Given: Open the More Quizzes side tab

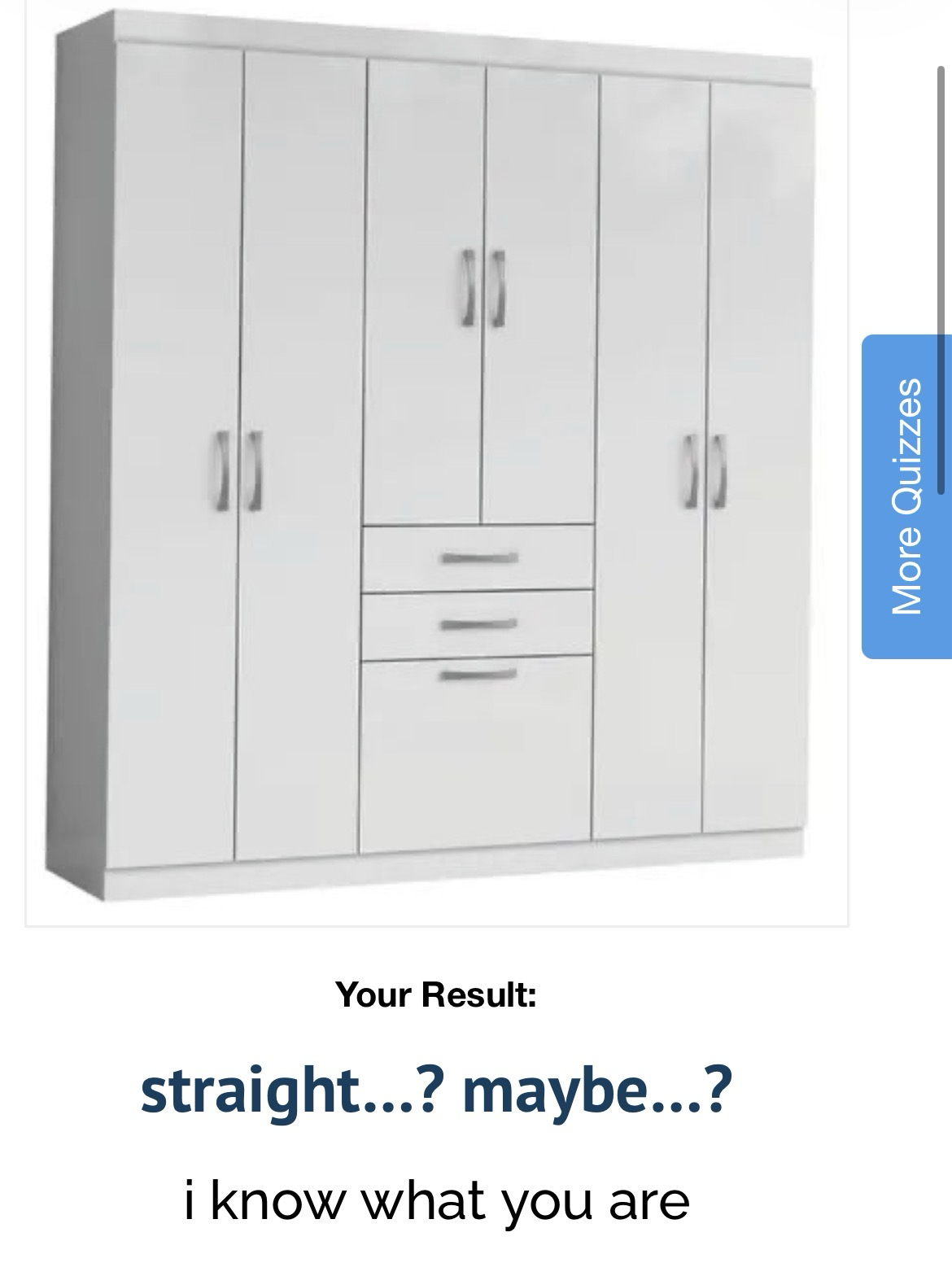Looking at the screenshot, I should tap(906, 496).
